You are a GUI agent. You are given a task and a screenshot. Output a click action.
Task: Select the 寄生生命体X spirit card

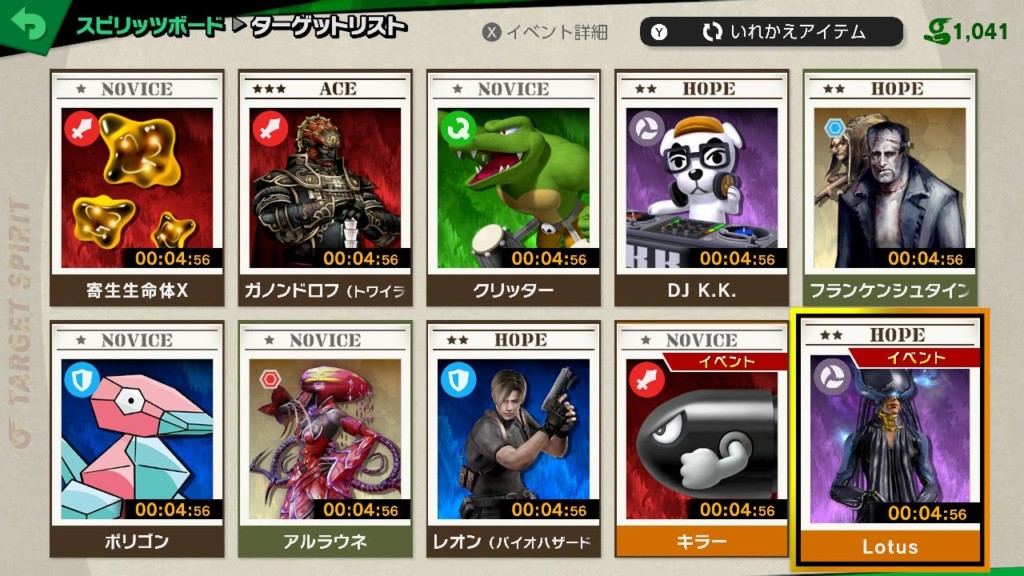(x=137, y=187)
